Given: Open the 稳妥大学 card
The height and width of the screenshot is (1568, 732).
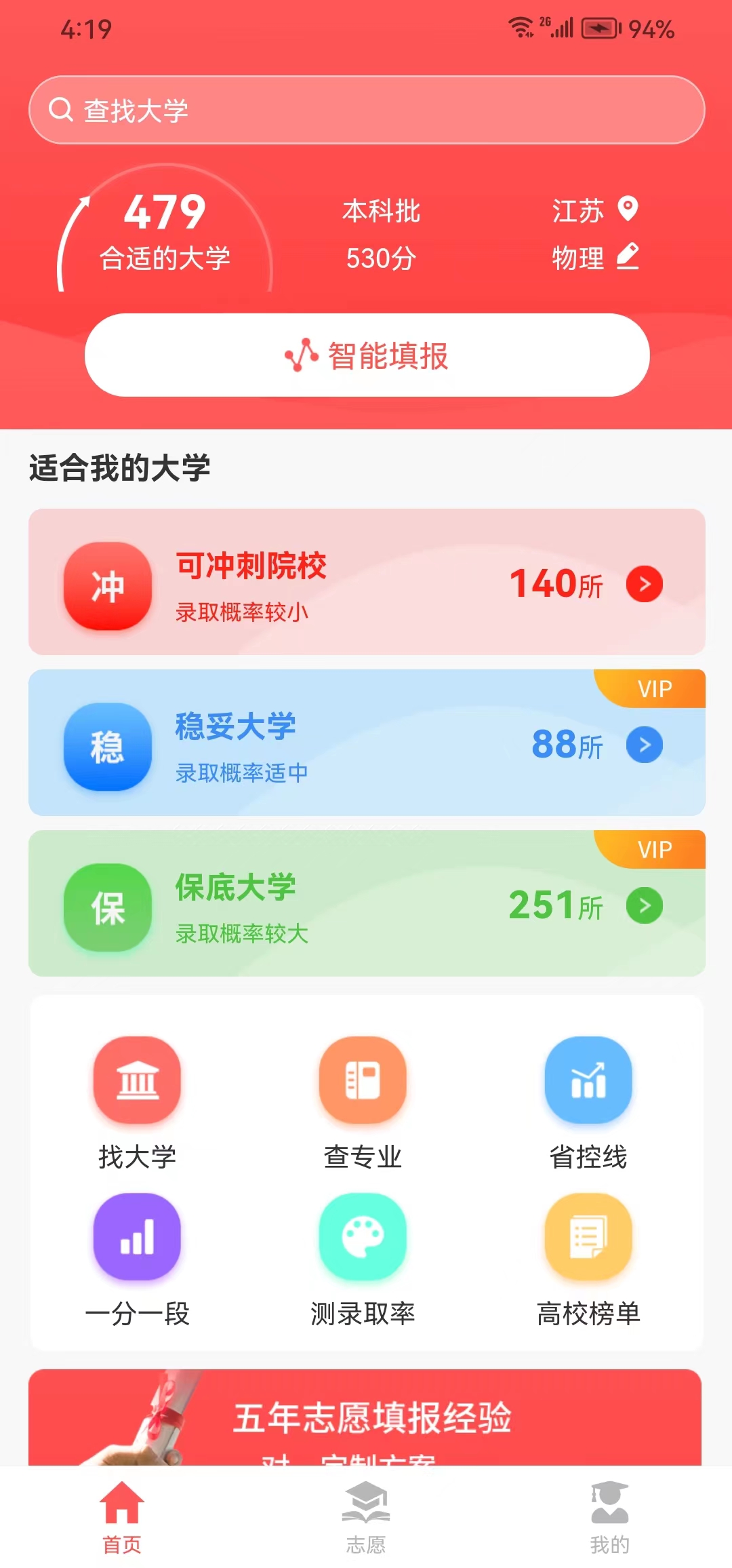Looking at the screenshot, I should tap(367, 743).
